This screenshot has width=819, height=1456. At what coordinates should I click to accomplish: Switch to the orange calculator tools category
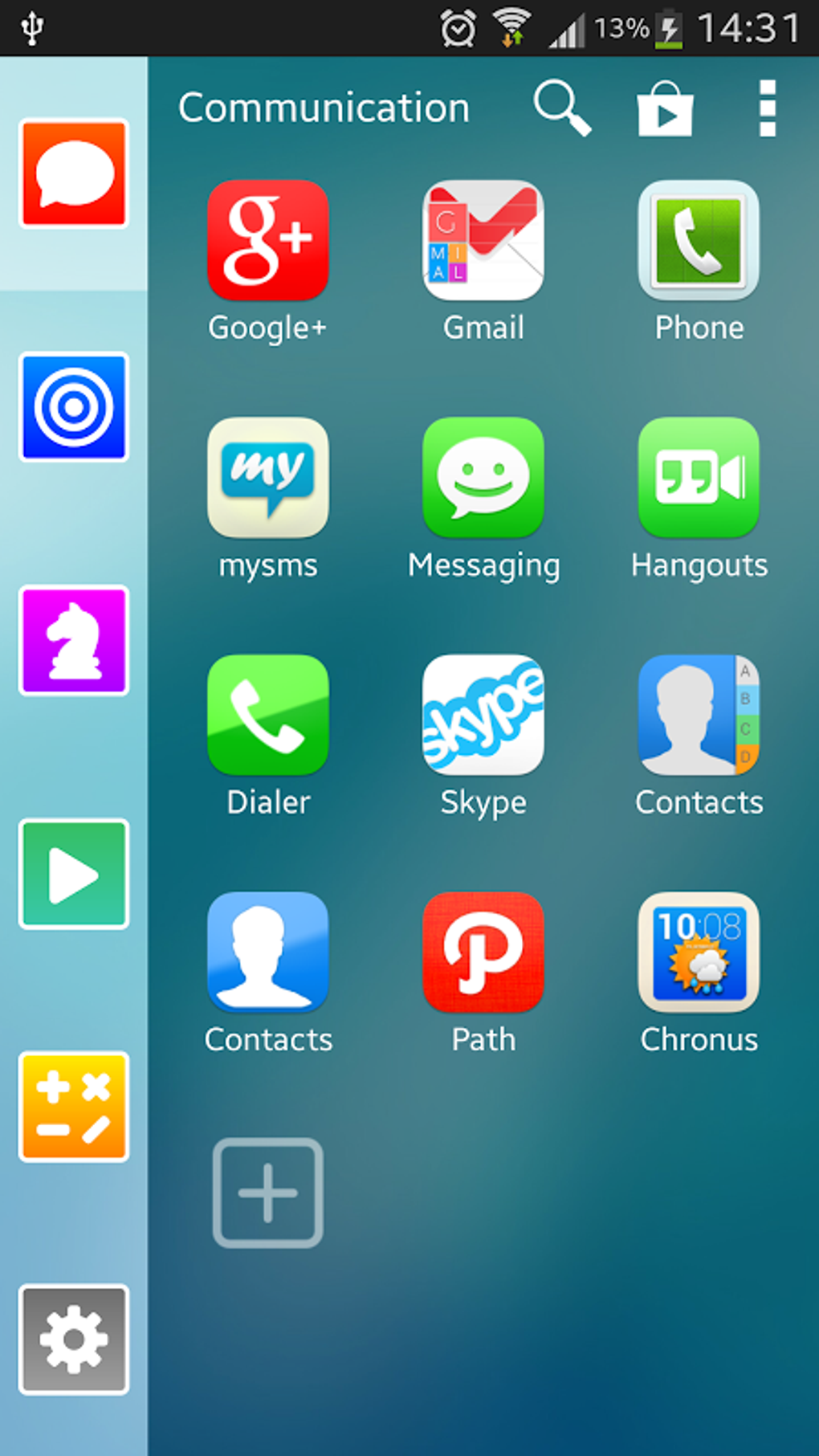point(74,1107)
